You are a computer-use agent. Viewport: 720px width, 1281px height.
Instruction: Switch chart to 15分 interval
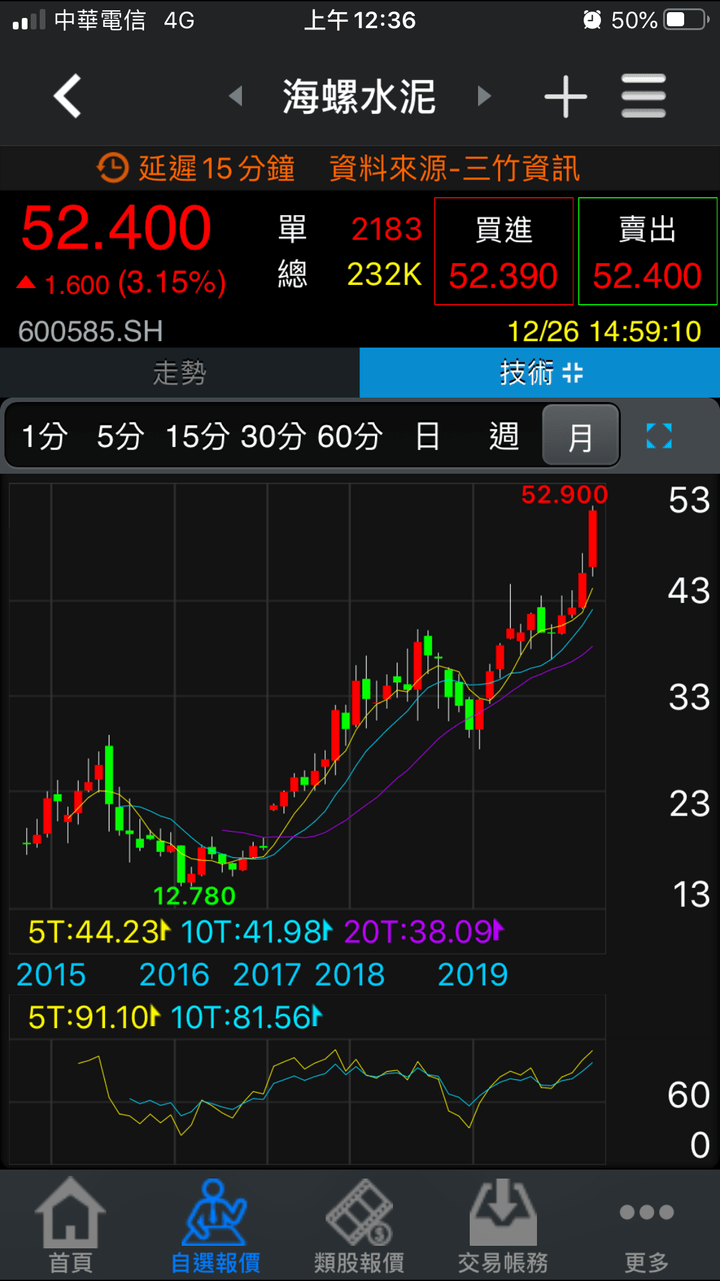click(x=197, y=436)
